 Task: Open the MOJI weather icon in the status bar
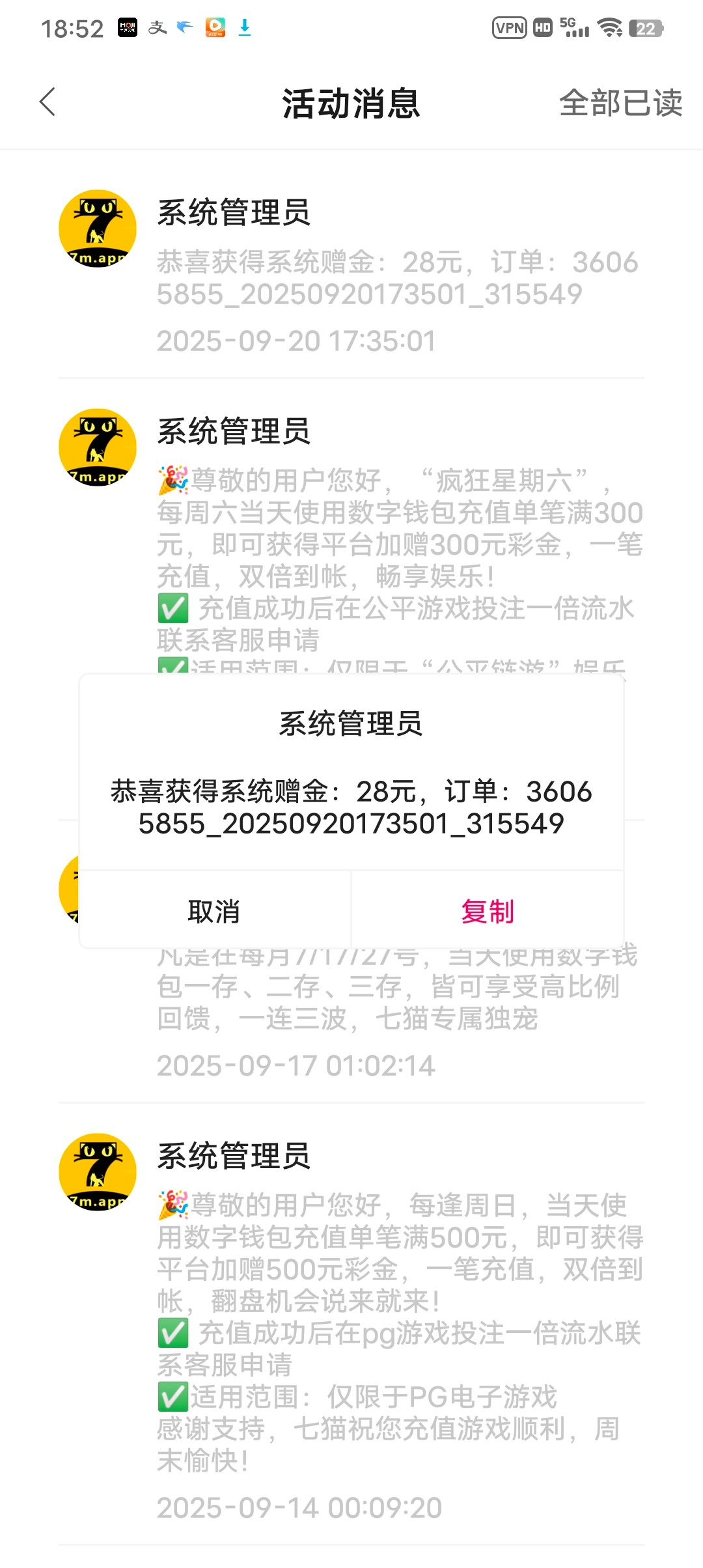pos(128,27)
